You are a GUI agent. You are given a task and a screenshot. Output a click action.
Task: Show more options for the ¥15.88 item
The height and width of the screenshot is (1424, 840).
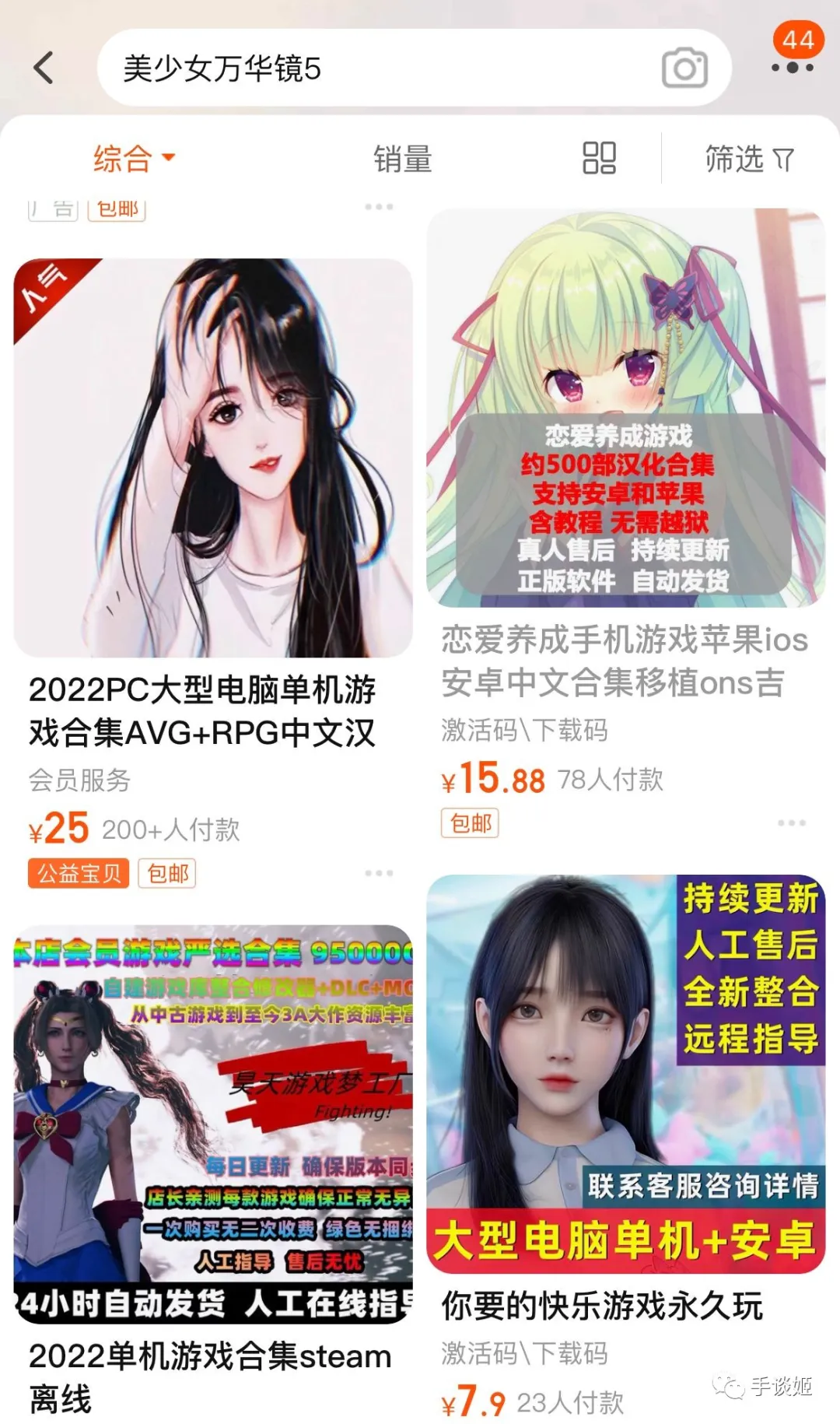[791, 822]
